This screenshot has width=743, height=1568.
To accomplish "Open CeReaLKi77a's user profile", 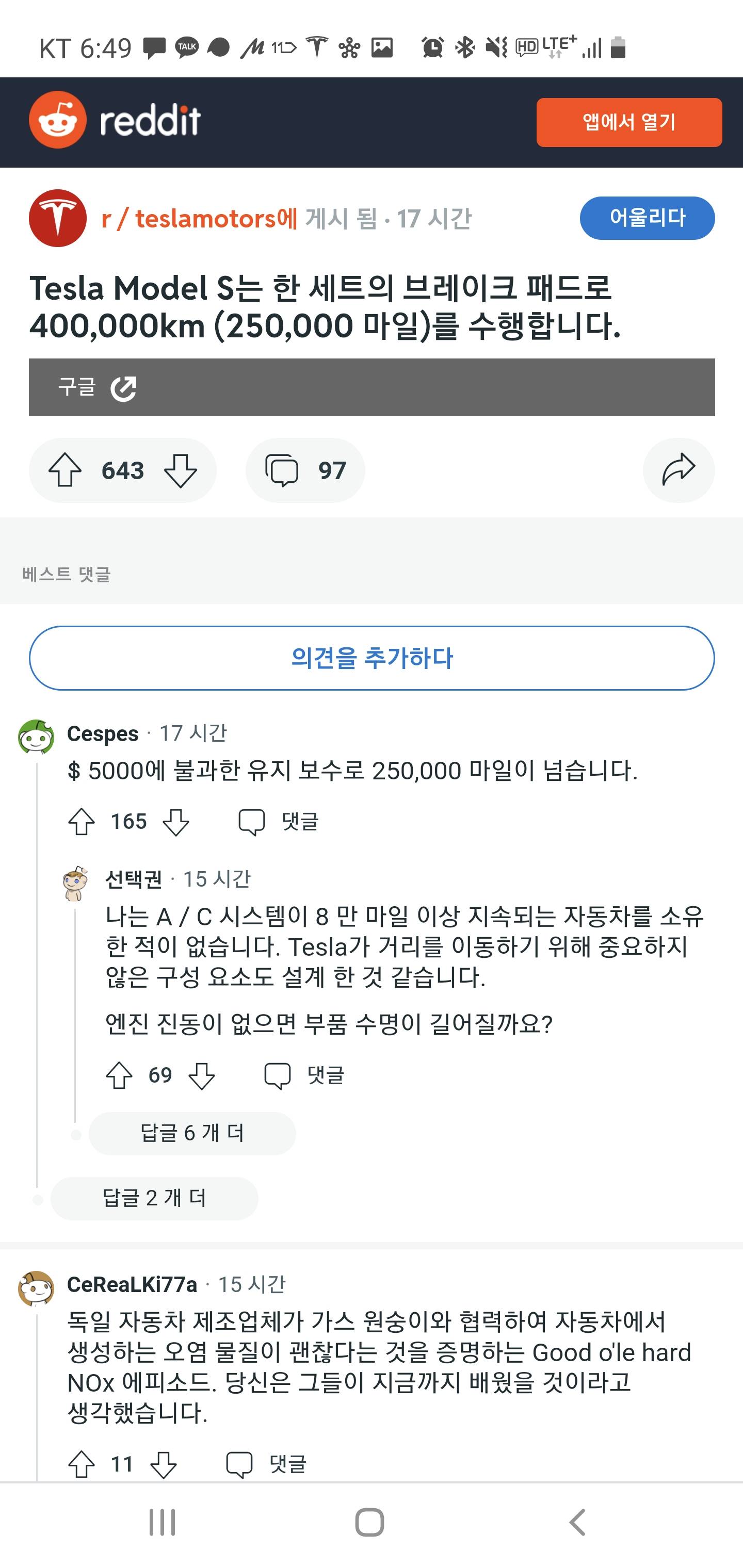I will pyautogui.click(x=132, y=1284).
